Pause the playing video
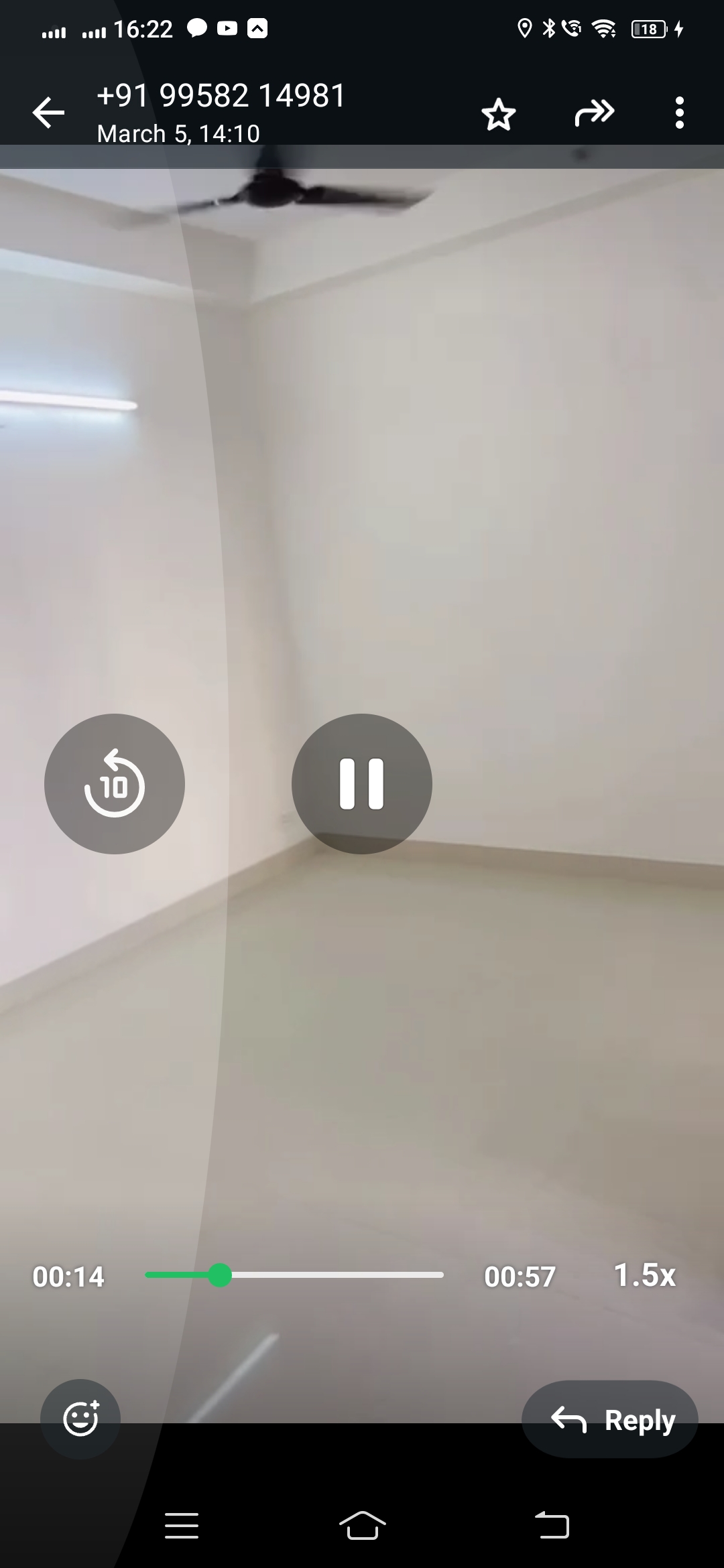The width and height of the screenshot is (724, 1568). click(x=362, y=783)
